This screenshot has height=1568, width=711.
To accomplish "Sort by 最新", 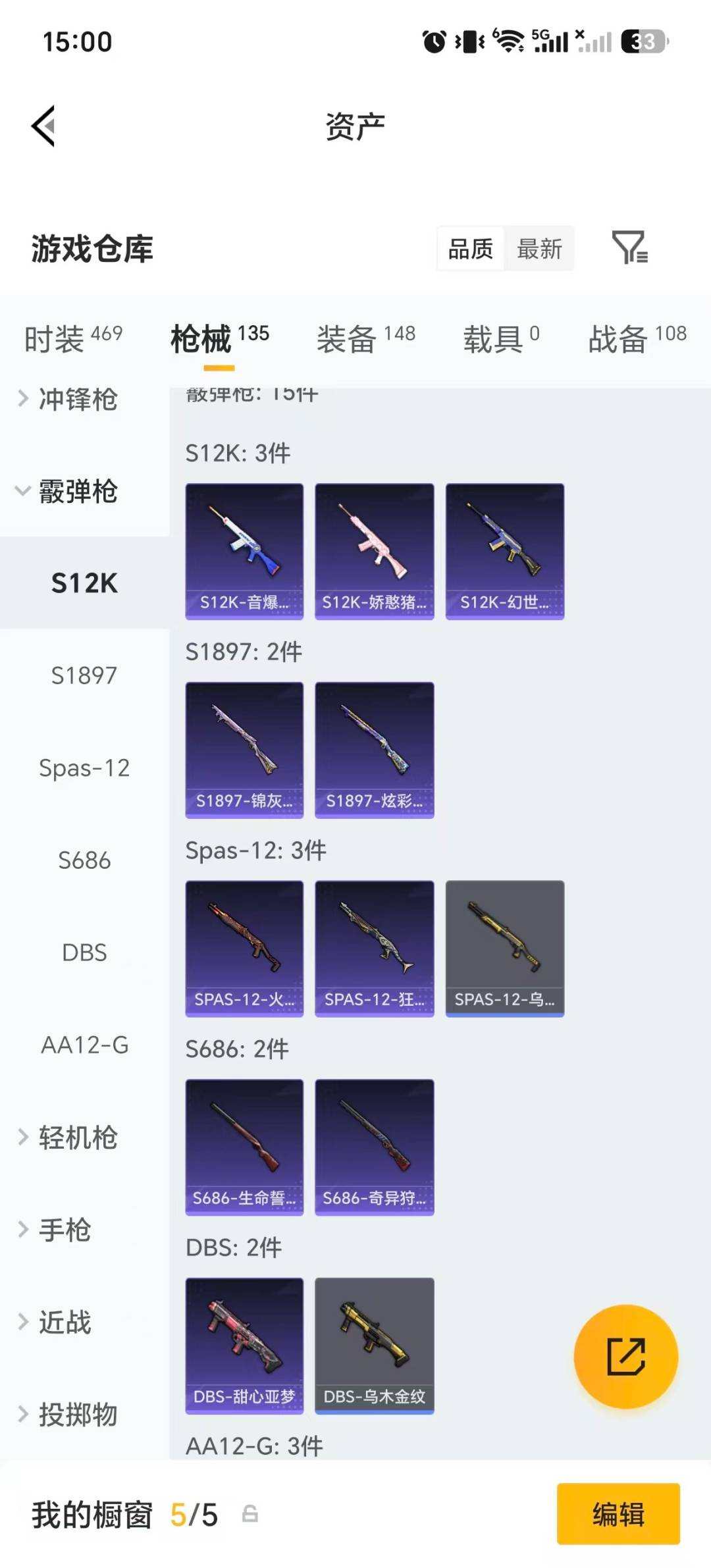I will coord(539,249).
